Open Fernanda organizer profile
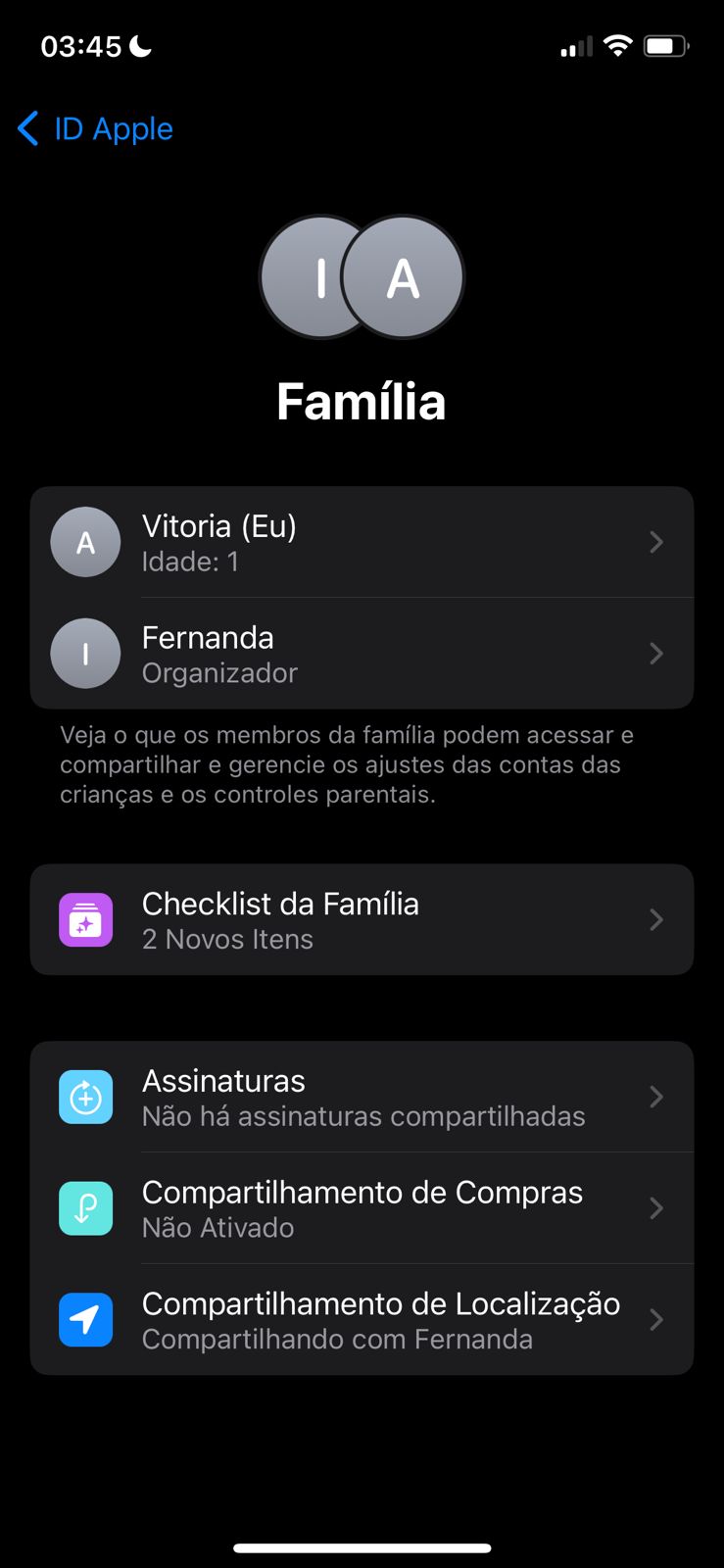This screenshot has width=724, height=1568. point(362,654)
